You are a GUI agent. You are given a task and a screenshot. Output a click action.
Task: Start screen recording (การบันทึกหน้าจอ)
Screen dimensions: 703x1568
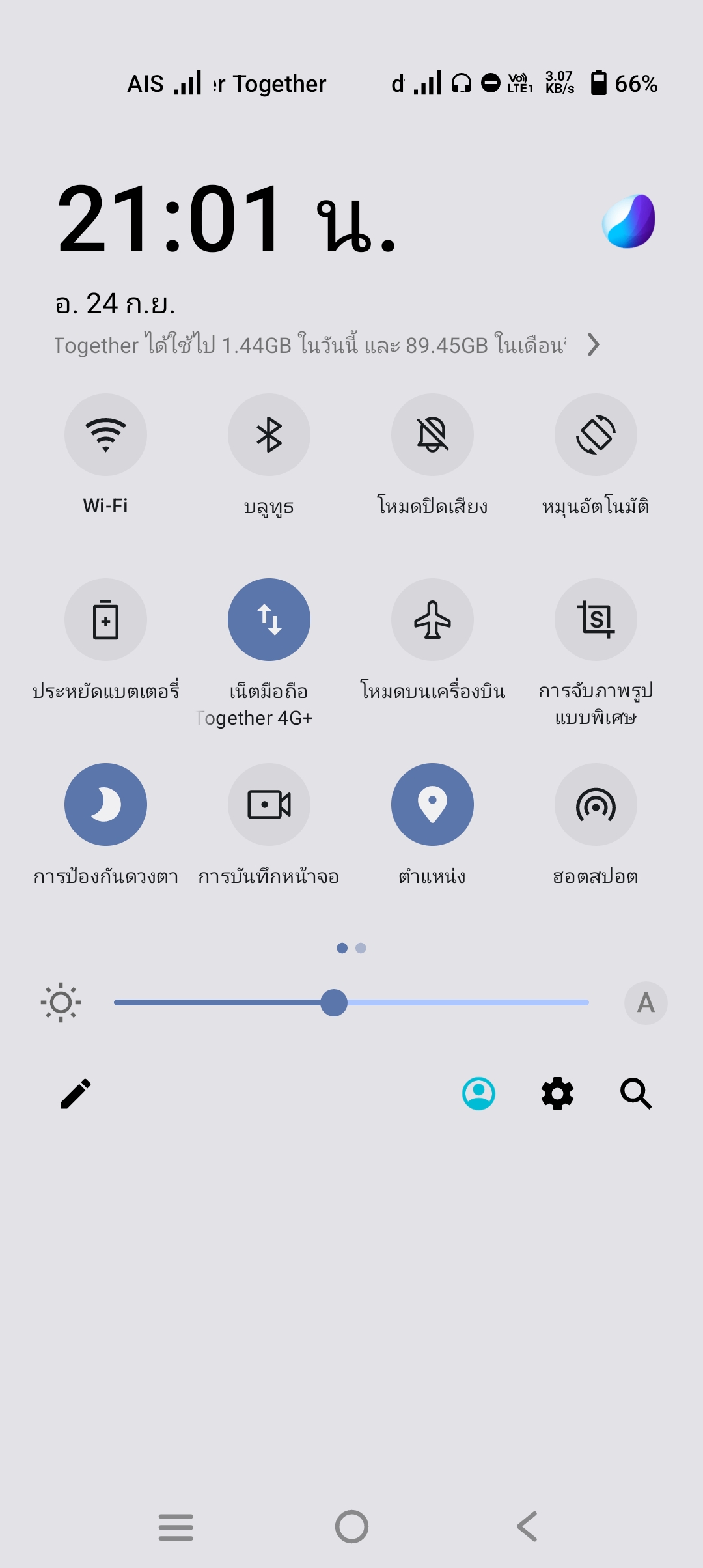[269, 804]
